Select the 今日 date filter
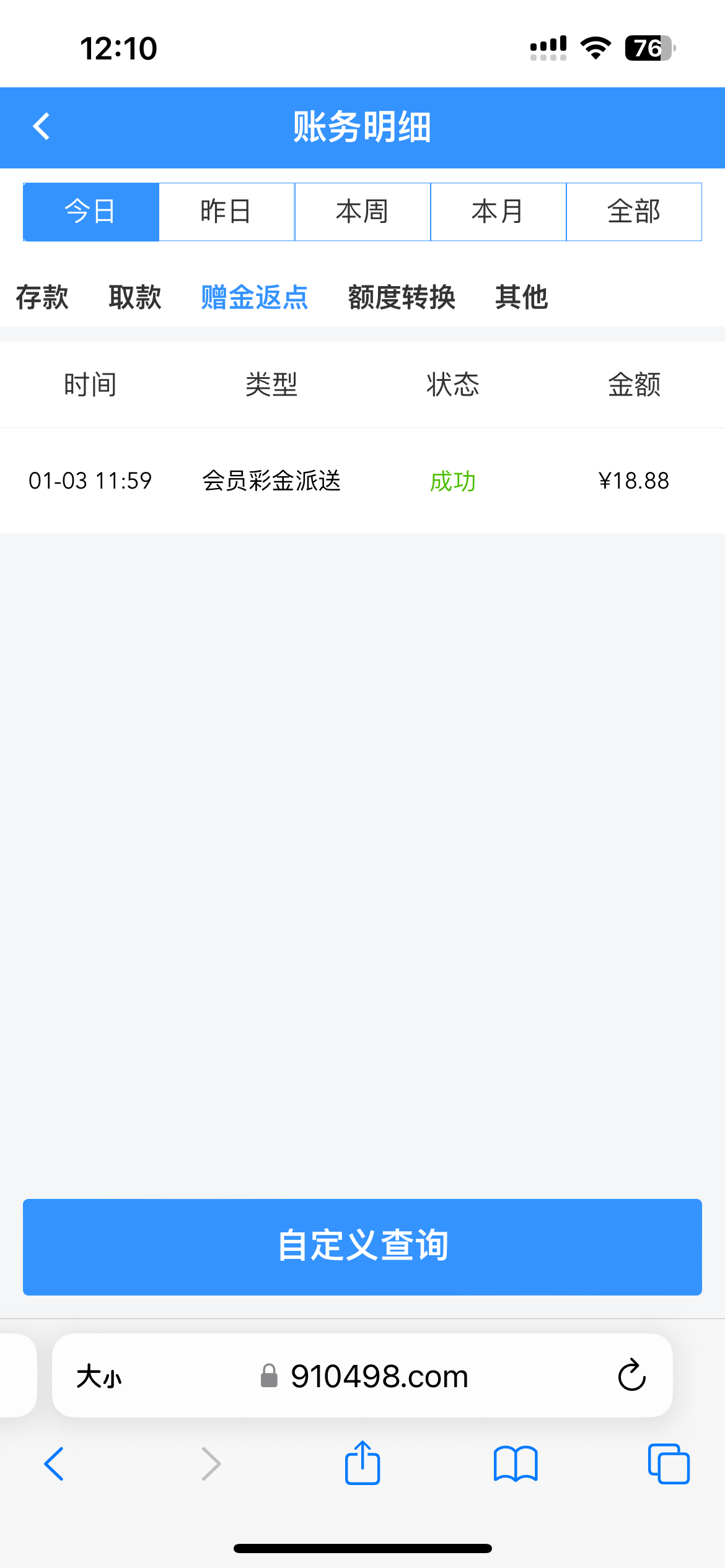725x1568 pixels. pyautogui.click(x=91, y=212)
